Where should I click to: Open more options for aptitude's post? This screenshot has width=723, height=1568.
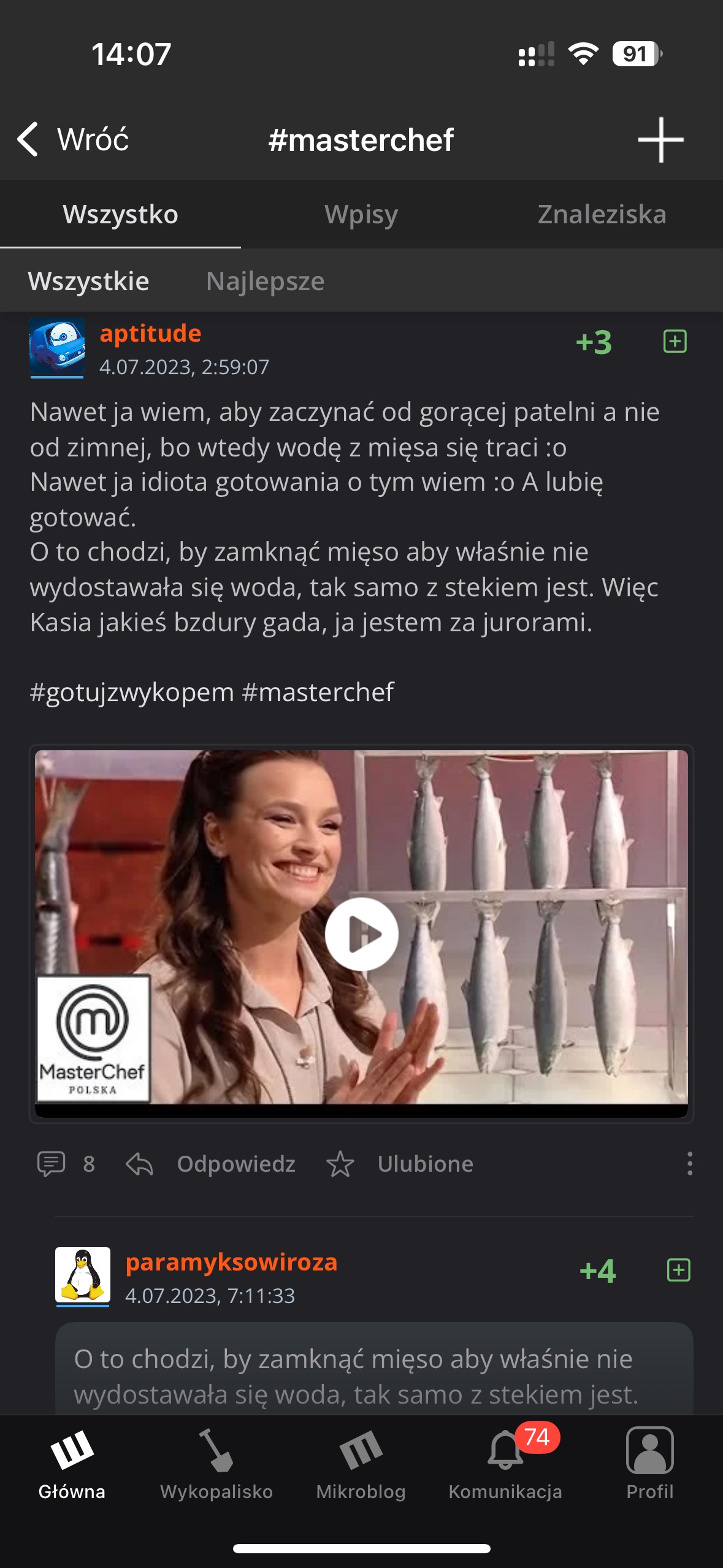(690, 1164)
